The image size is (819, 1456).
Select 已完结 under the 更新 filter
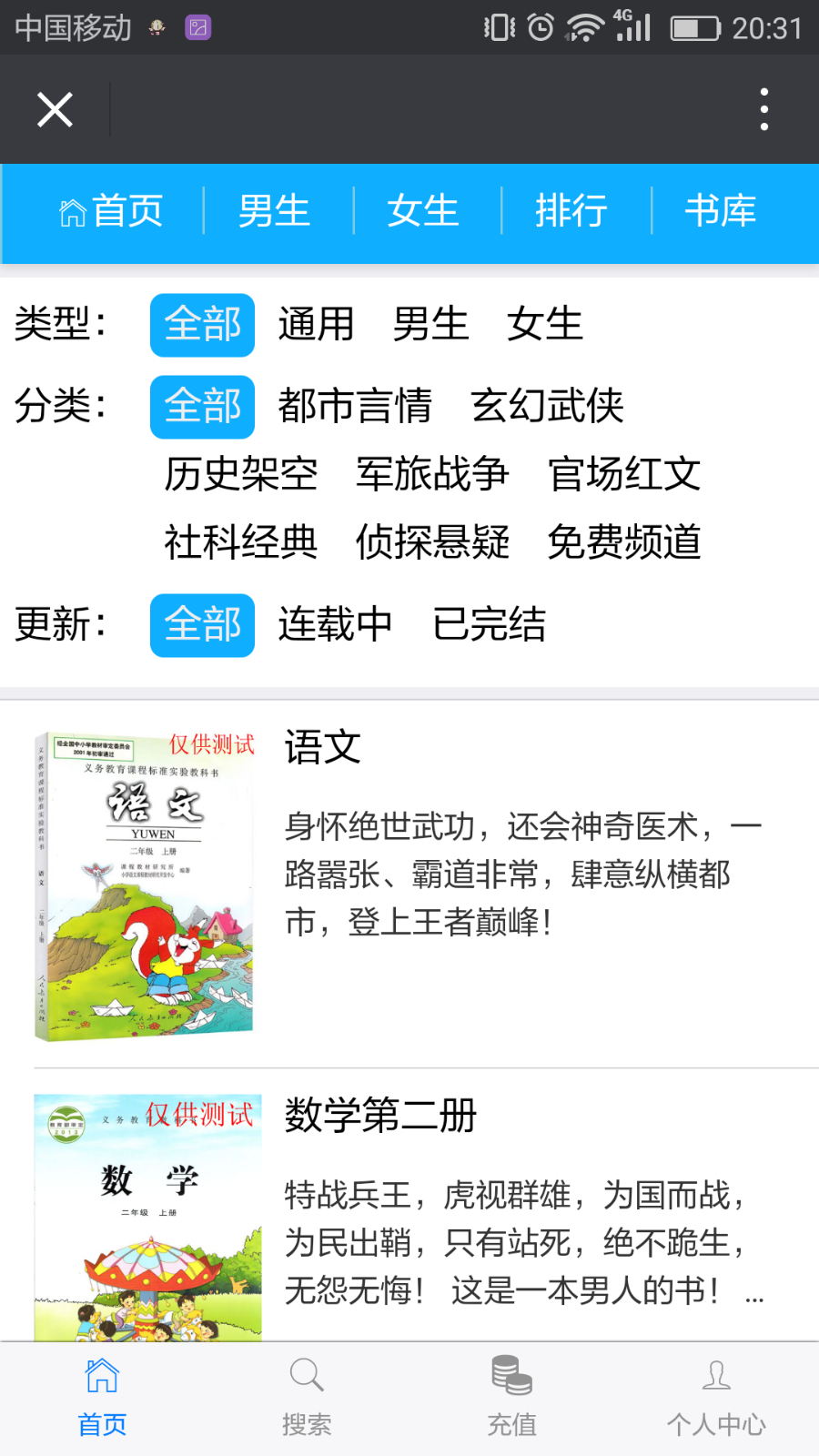[489, 625]
